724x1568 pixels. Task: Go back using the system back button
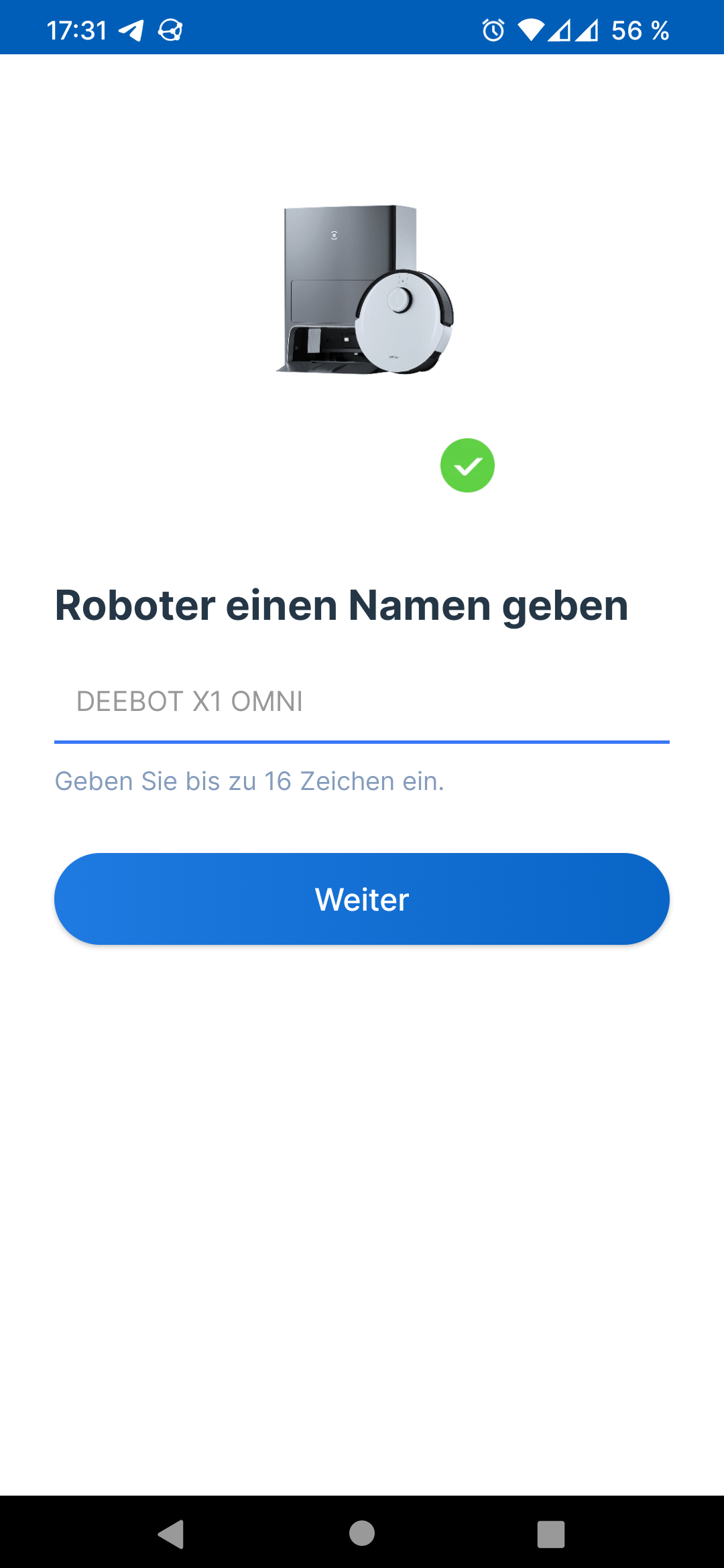coord(172,1534)
